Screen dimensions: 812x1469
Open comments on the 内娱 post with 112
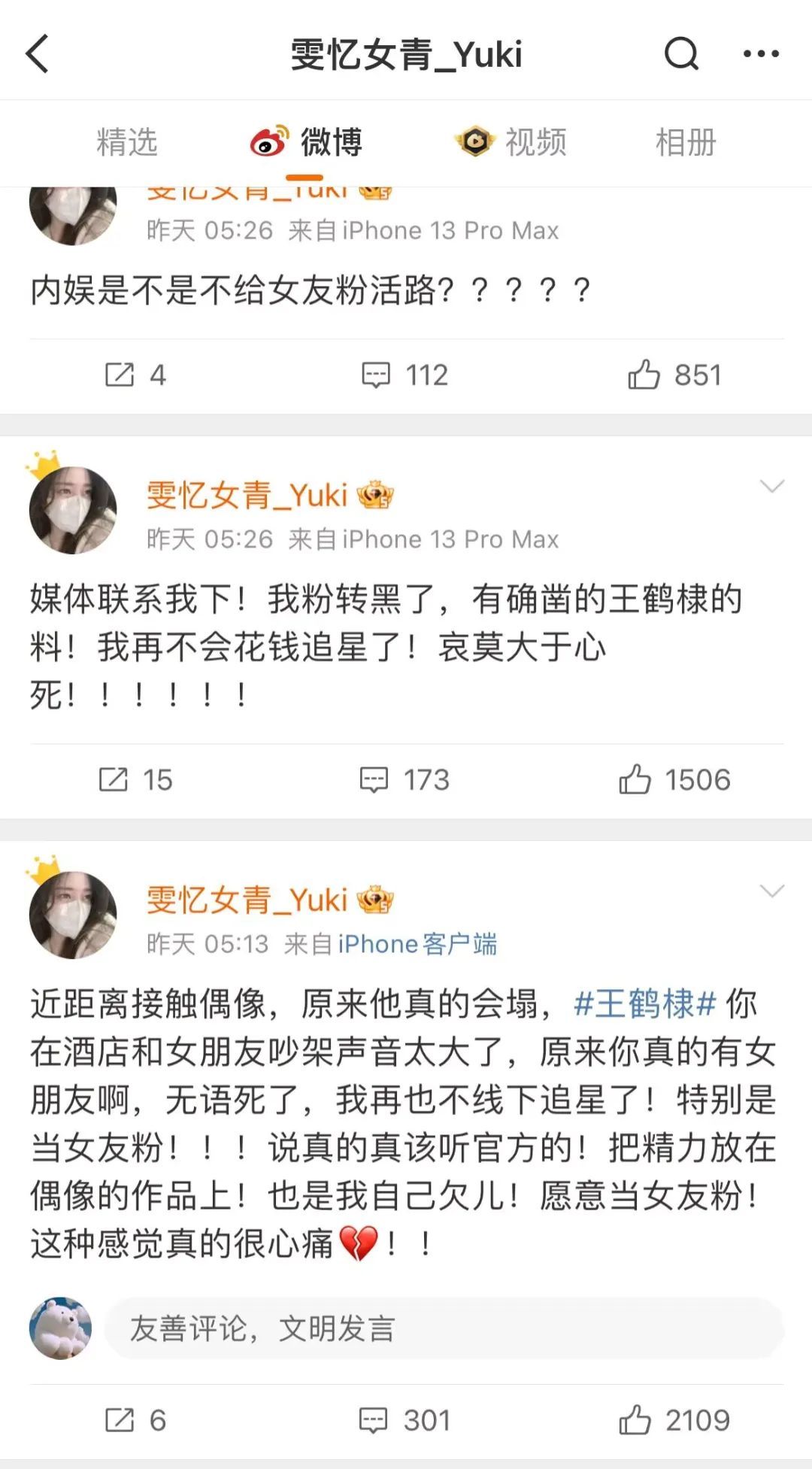(x=404, y=375)
